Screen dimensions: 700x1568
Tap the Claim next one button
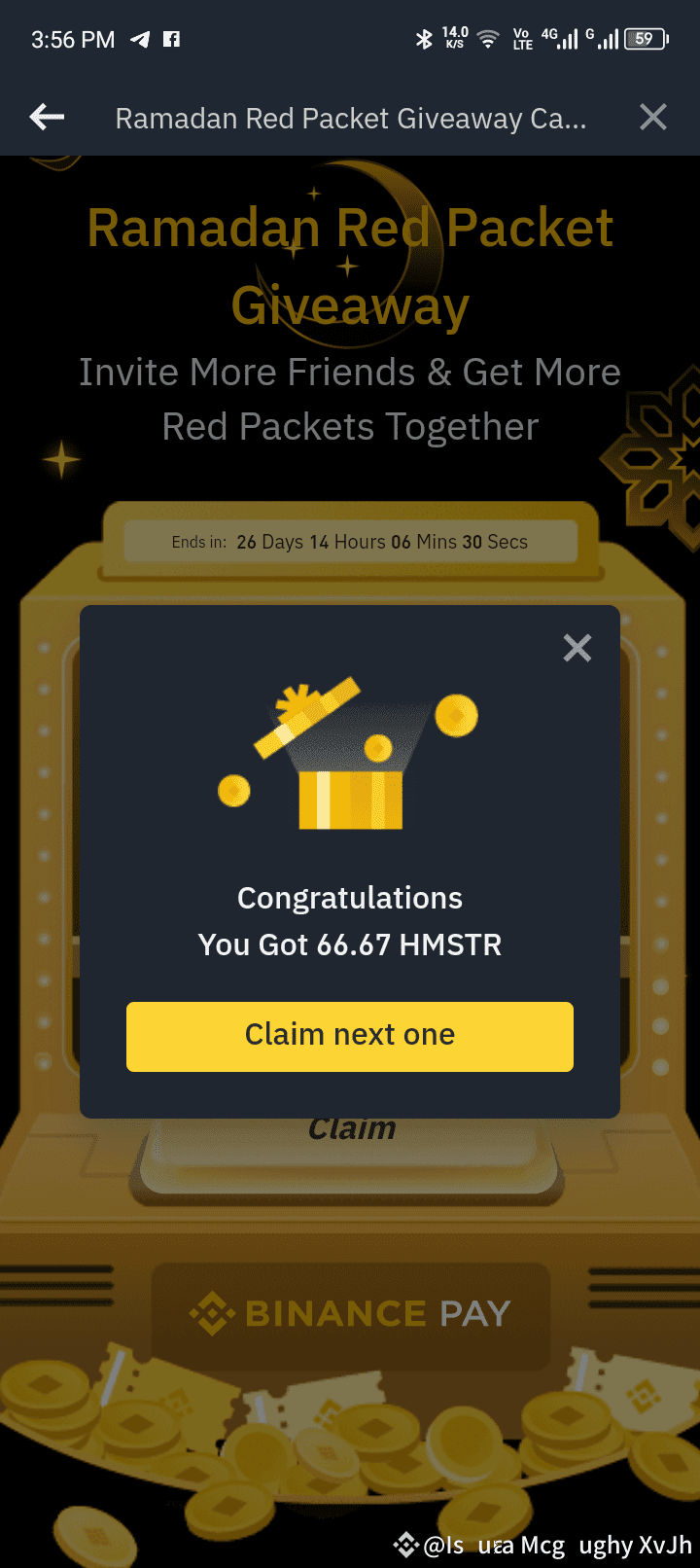pos(350,1036)
